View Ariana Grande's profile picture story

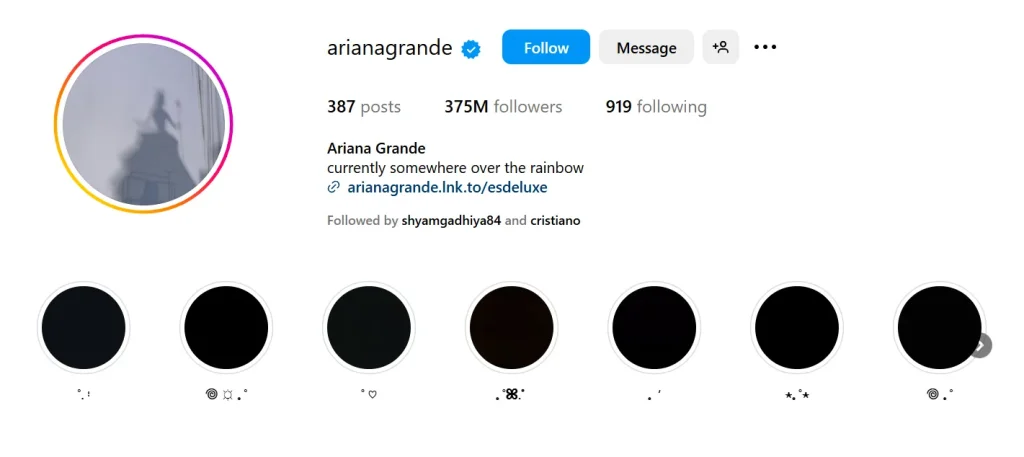(x=143, y=125)
